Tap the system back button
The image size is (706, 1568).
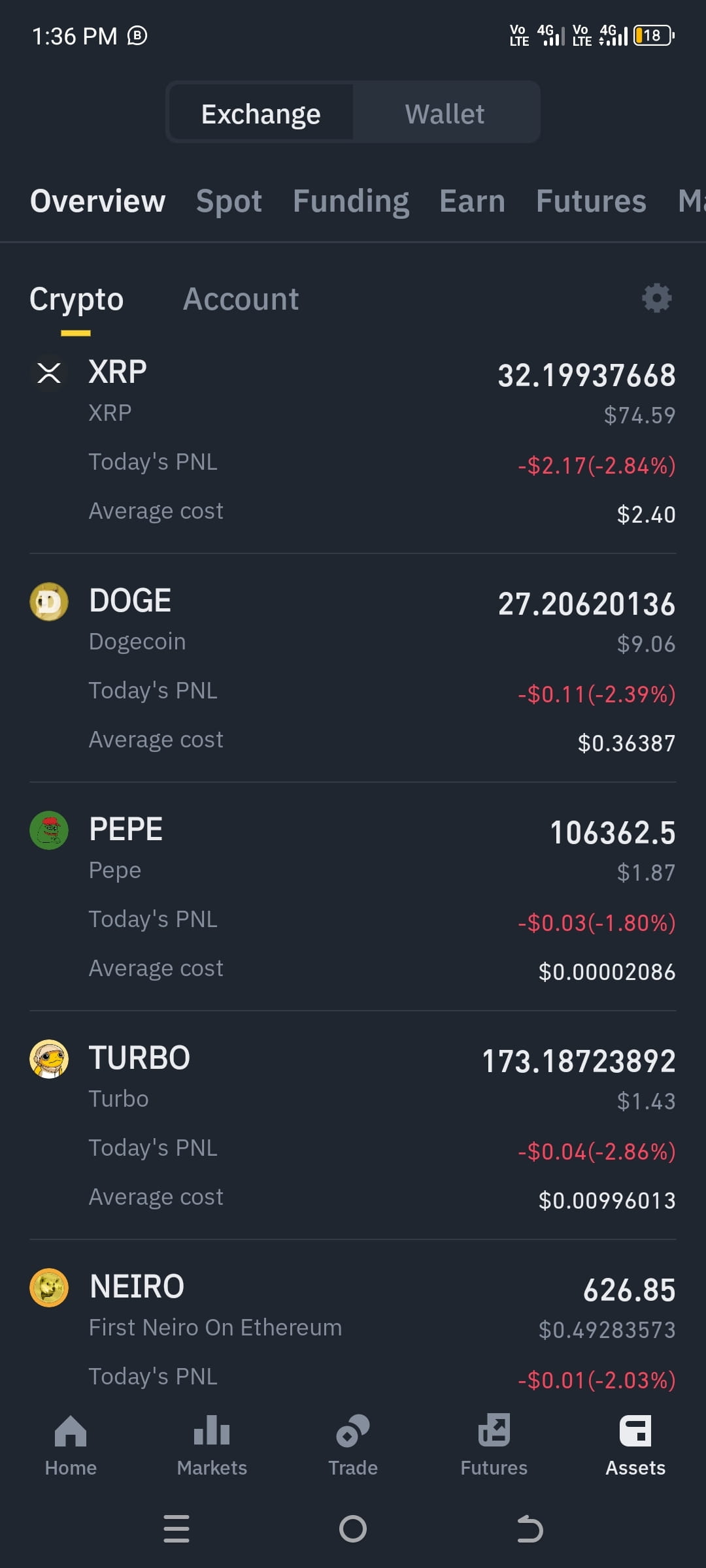point(529,1529)
